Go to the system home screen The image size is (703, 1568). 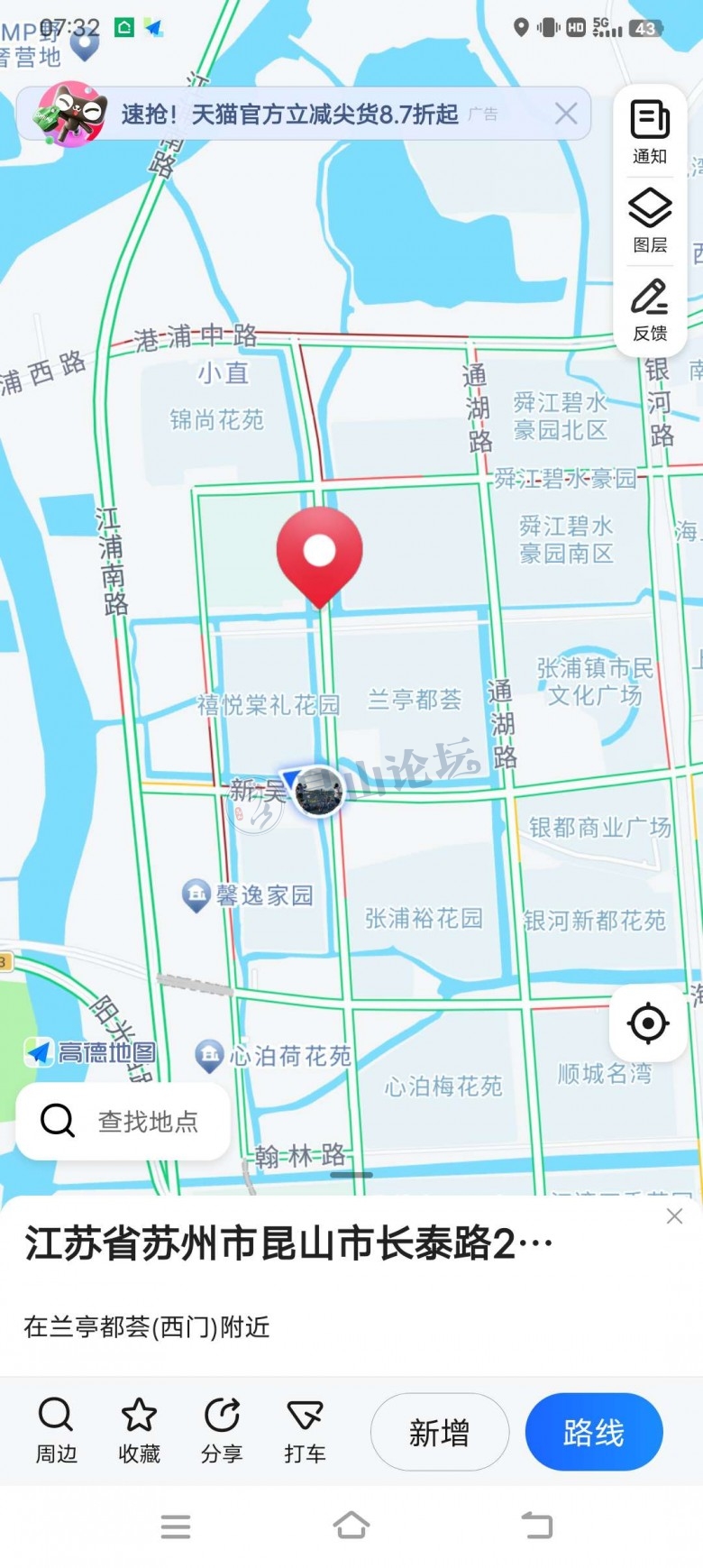[351, 1526]
